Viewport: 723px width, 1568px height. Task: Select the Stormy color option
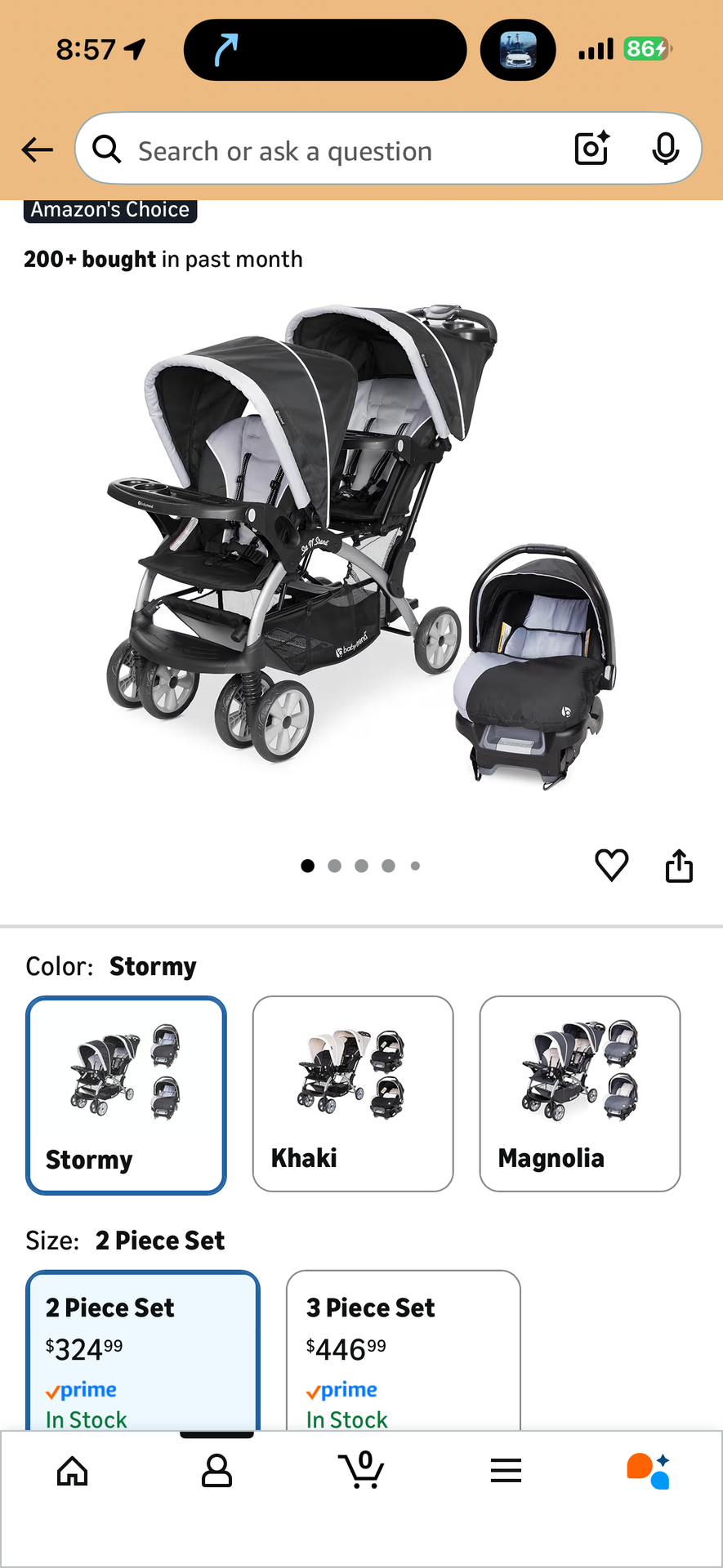[126, 1095]
